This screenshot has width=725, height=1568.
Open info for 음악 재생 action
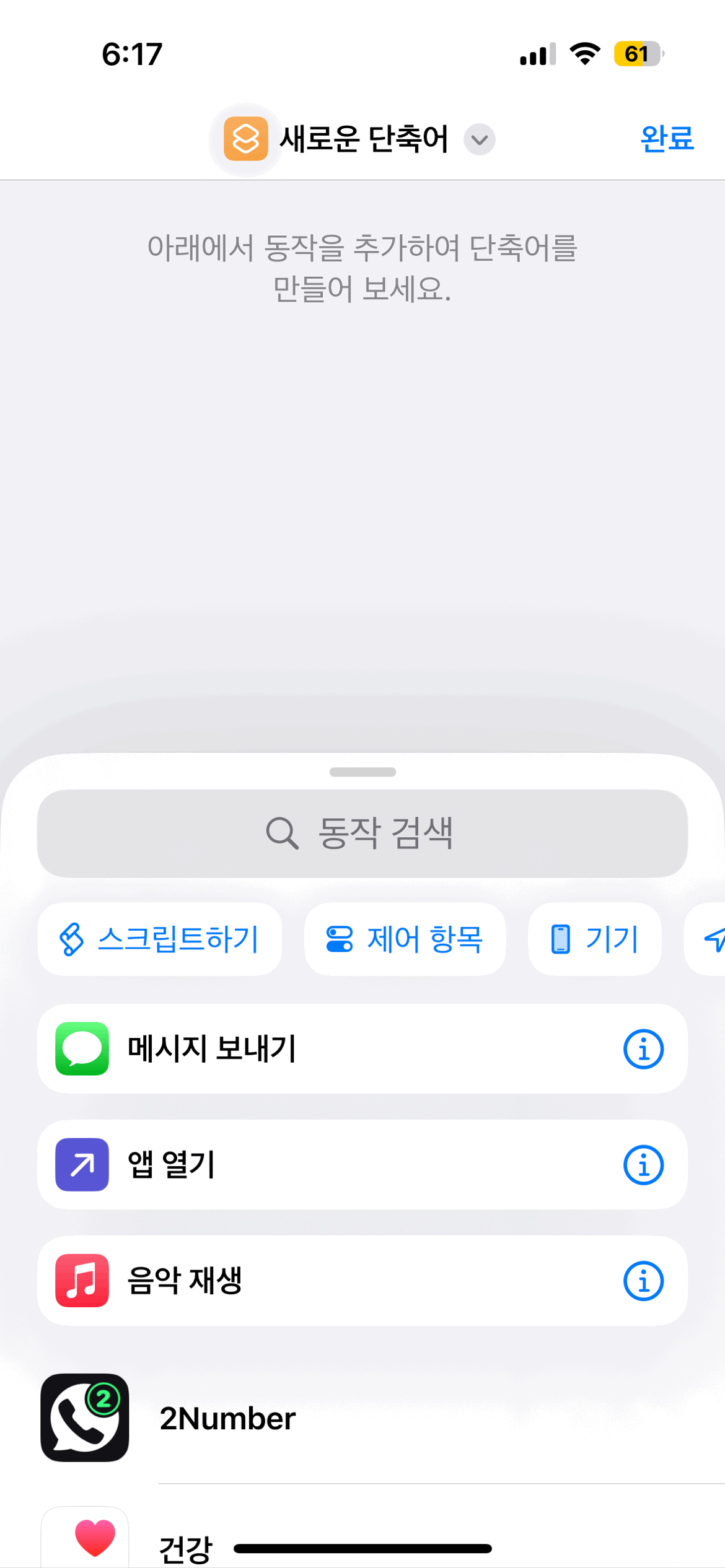[643, 1281]
